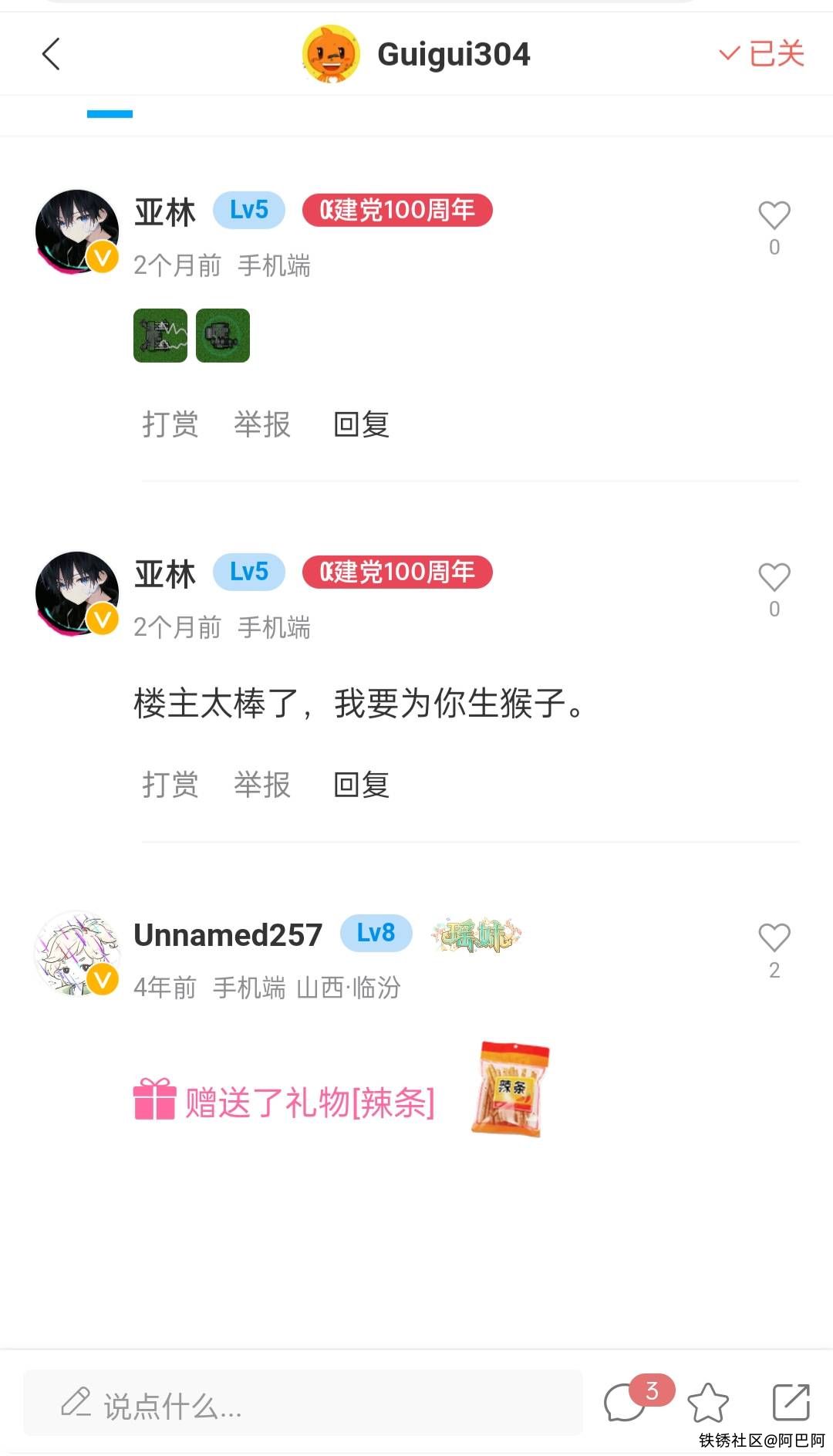
Task: Favorite this post with the star icon
Action: pos(707,1403)
